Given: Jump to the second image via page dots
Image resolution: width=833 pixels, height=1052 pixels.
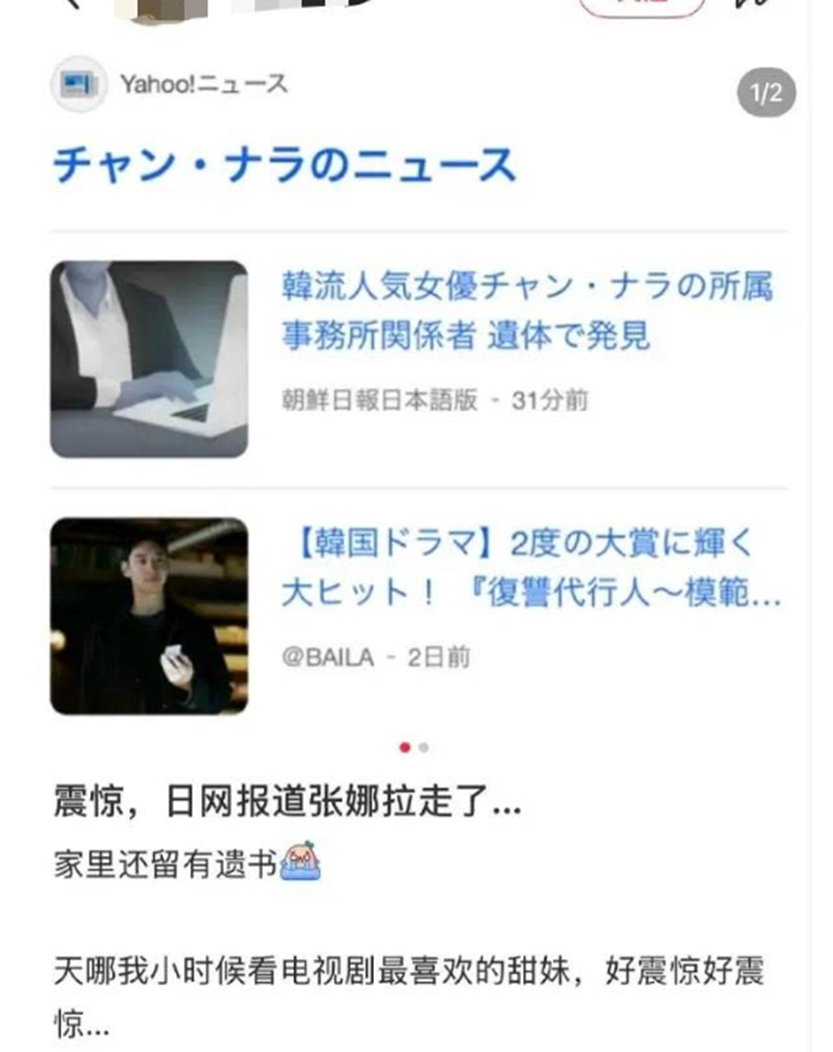Looking at the screenshot, I should point(424,747).
